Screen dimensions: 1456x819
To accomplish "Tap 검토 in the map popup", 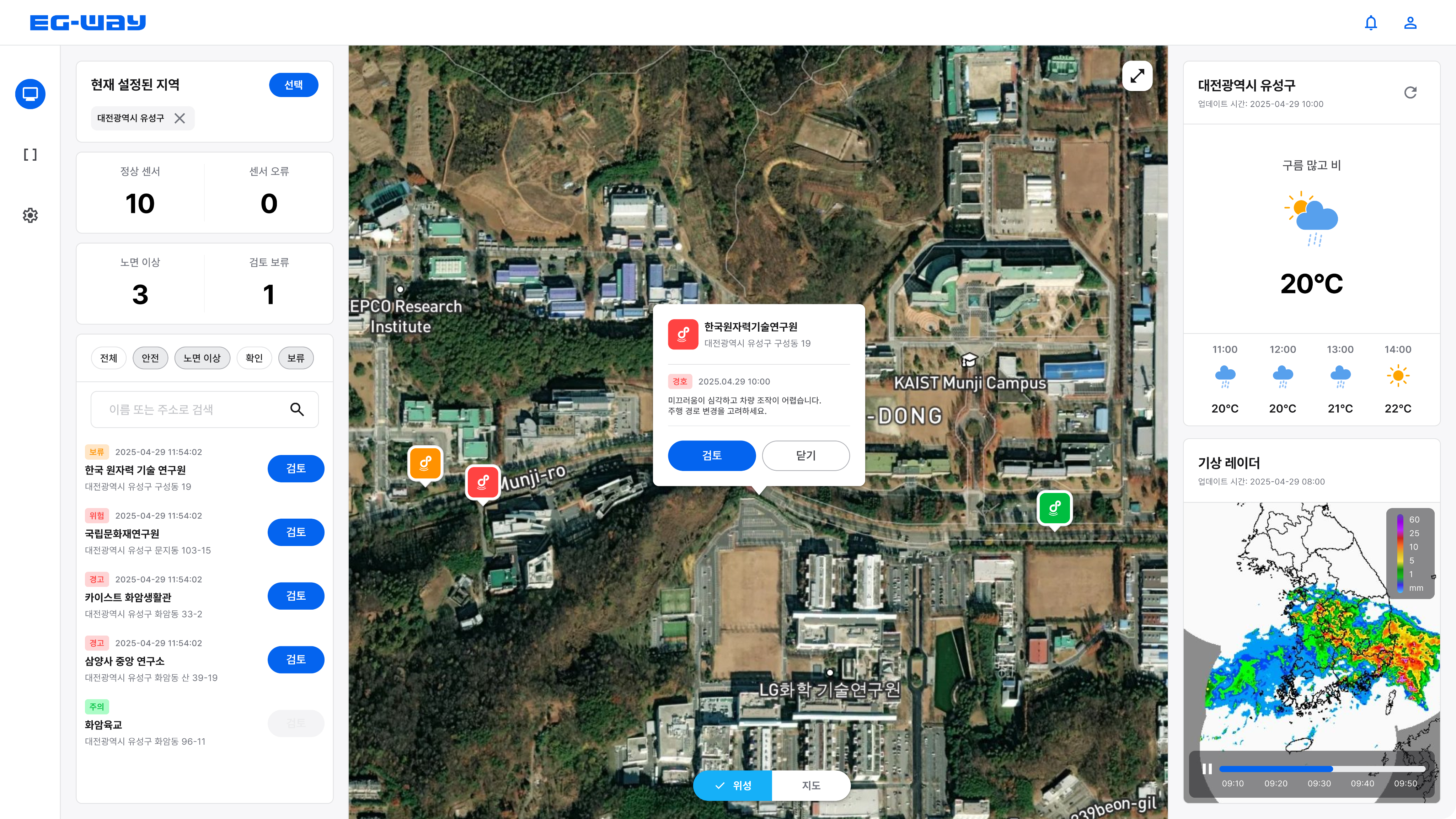I will (712, 456).
